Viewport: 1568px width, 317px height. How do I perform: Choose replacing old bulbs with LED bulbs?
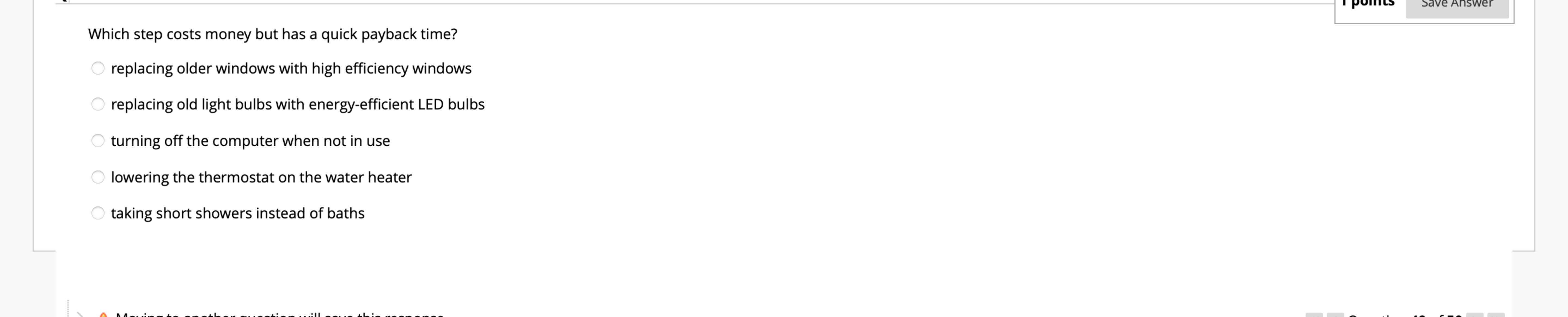[x=97, y=105]
